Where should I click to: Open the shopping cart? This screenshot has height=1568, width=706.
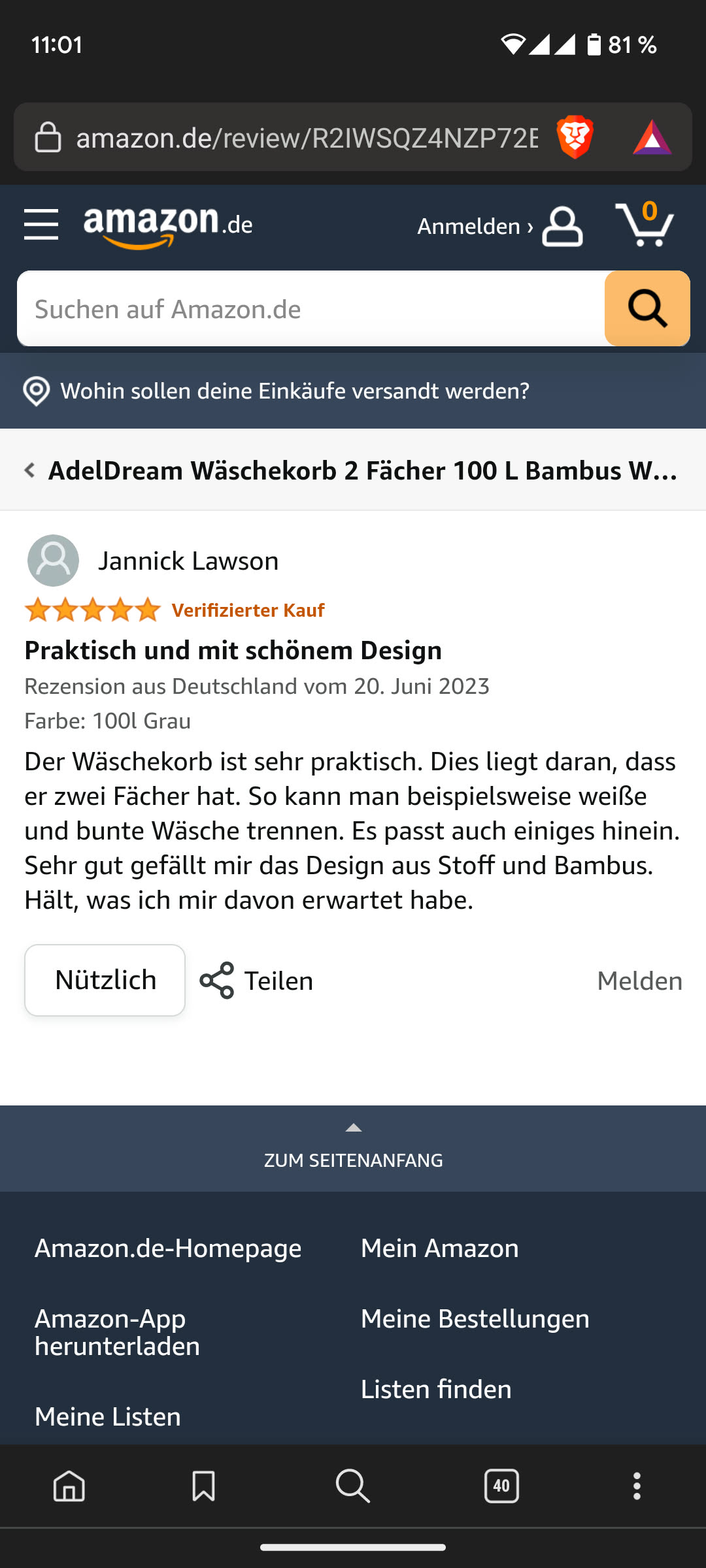coord(645,225)
